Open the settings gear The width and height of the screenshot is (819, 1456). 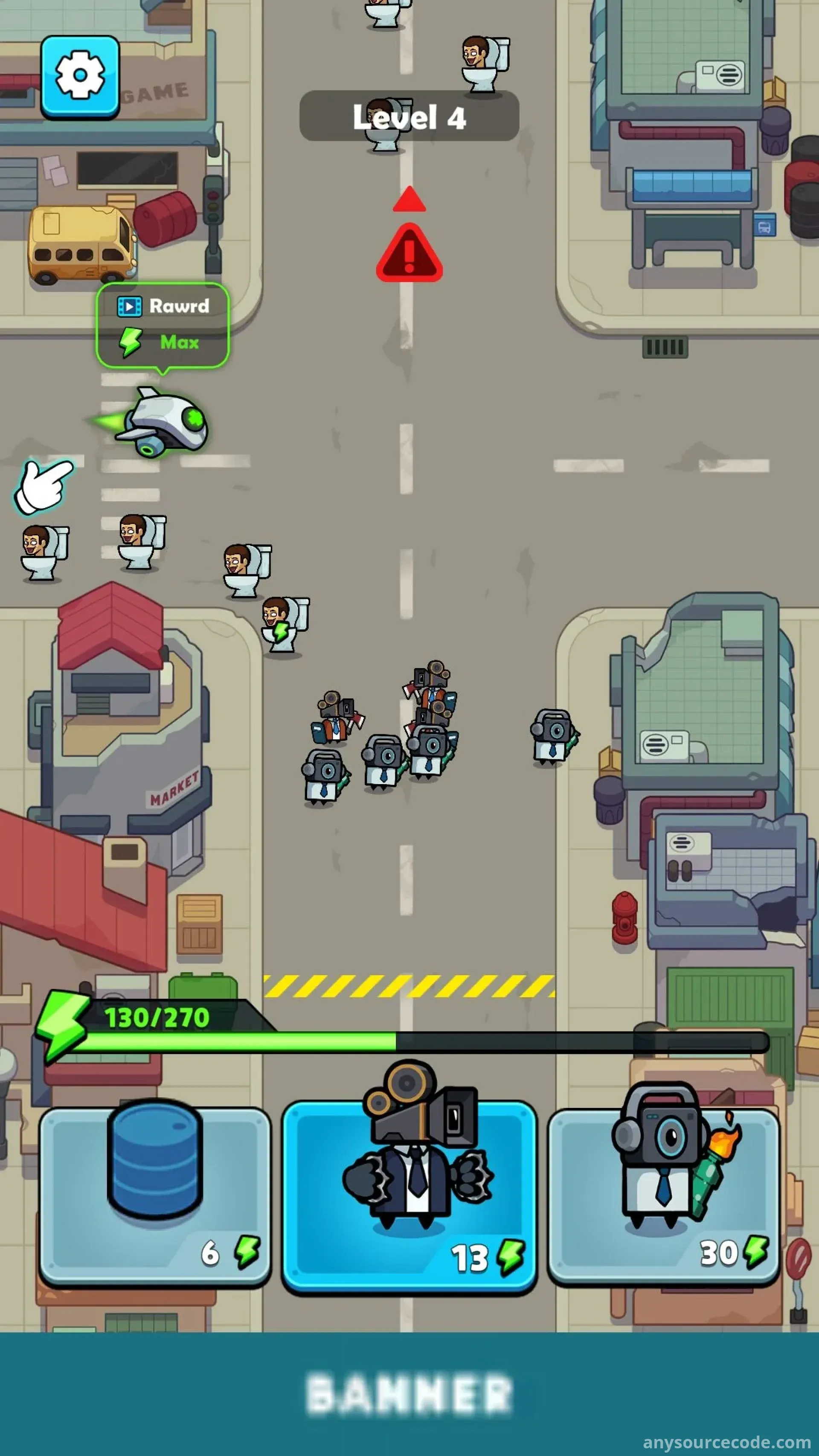[80, 76]
